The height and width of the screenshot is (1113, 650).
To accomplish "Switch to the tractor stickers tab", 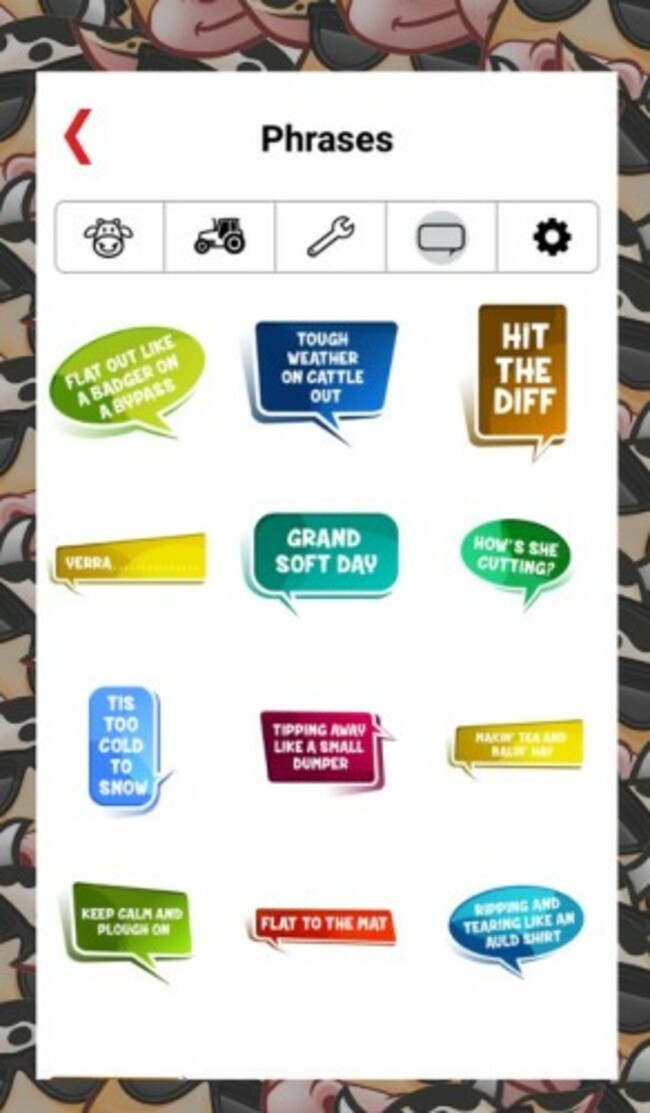I will coord(219,237).
